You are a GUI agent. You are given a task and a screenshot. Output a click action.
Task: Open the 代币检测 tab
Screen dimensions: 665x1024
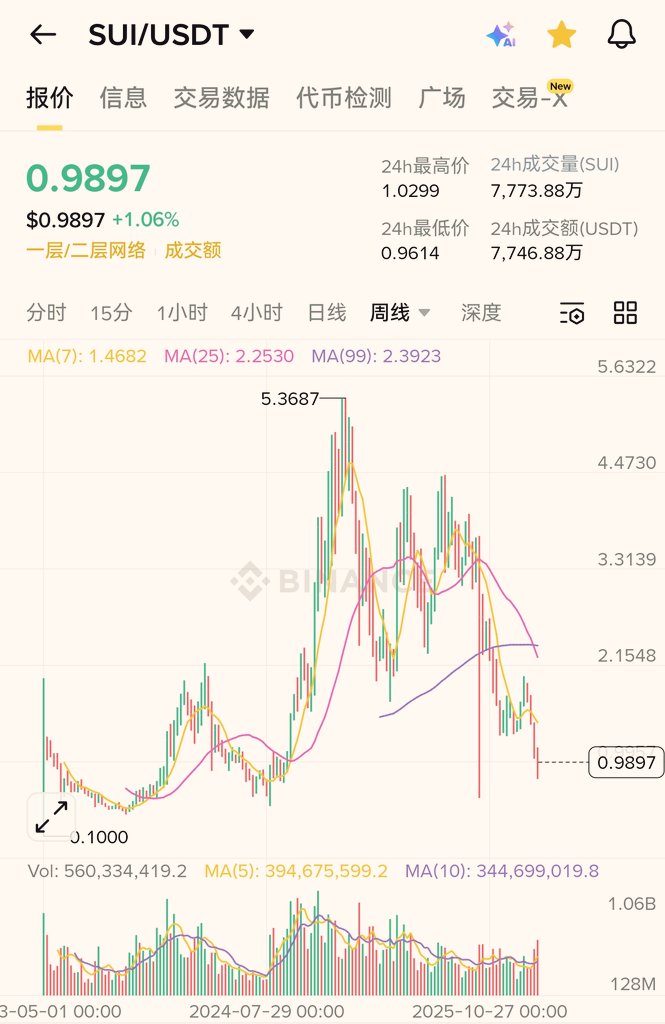pyautogui.click(x=343, y=97)
